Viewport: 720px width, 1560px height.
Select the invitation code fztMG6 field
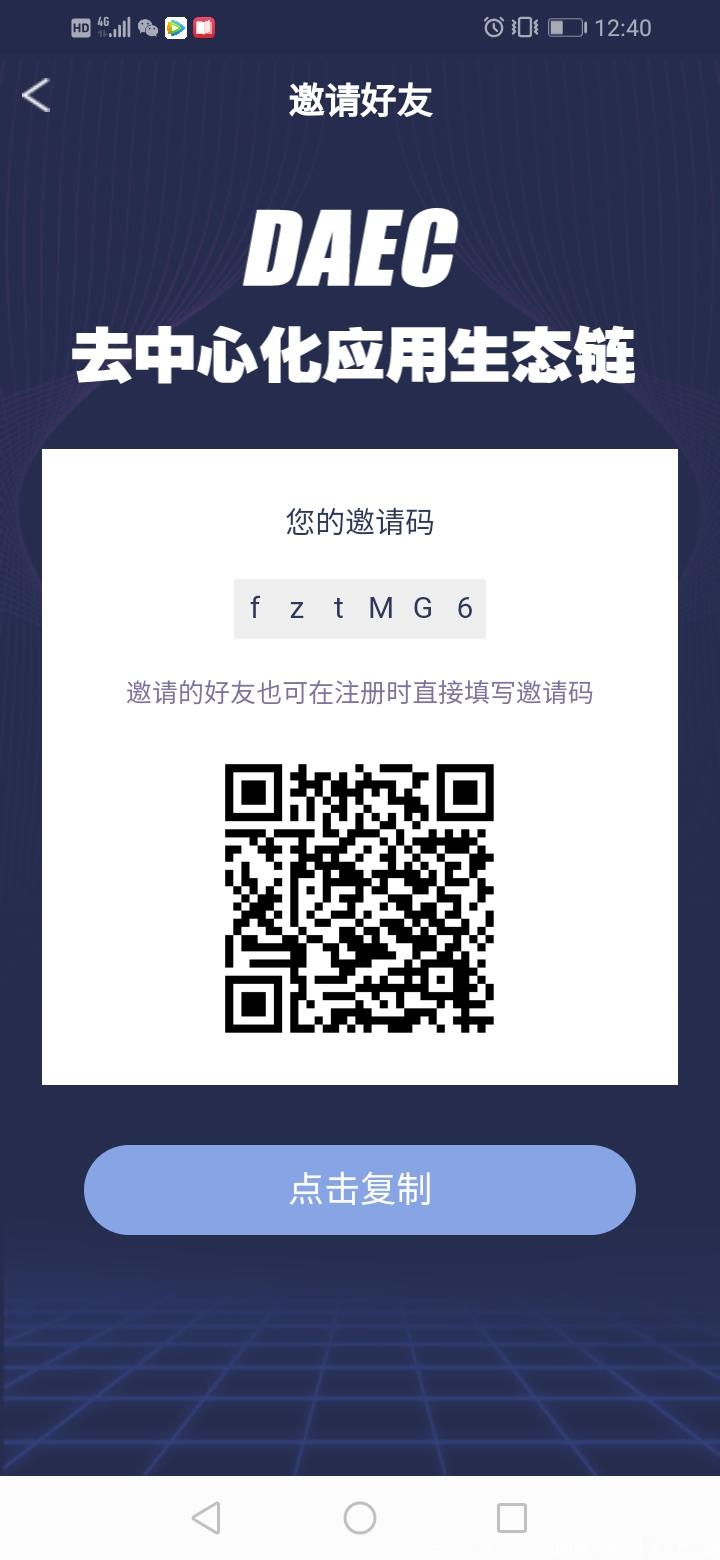pyautogui.click(x=359, y=608)
